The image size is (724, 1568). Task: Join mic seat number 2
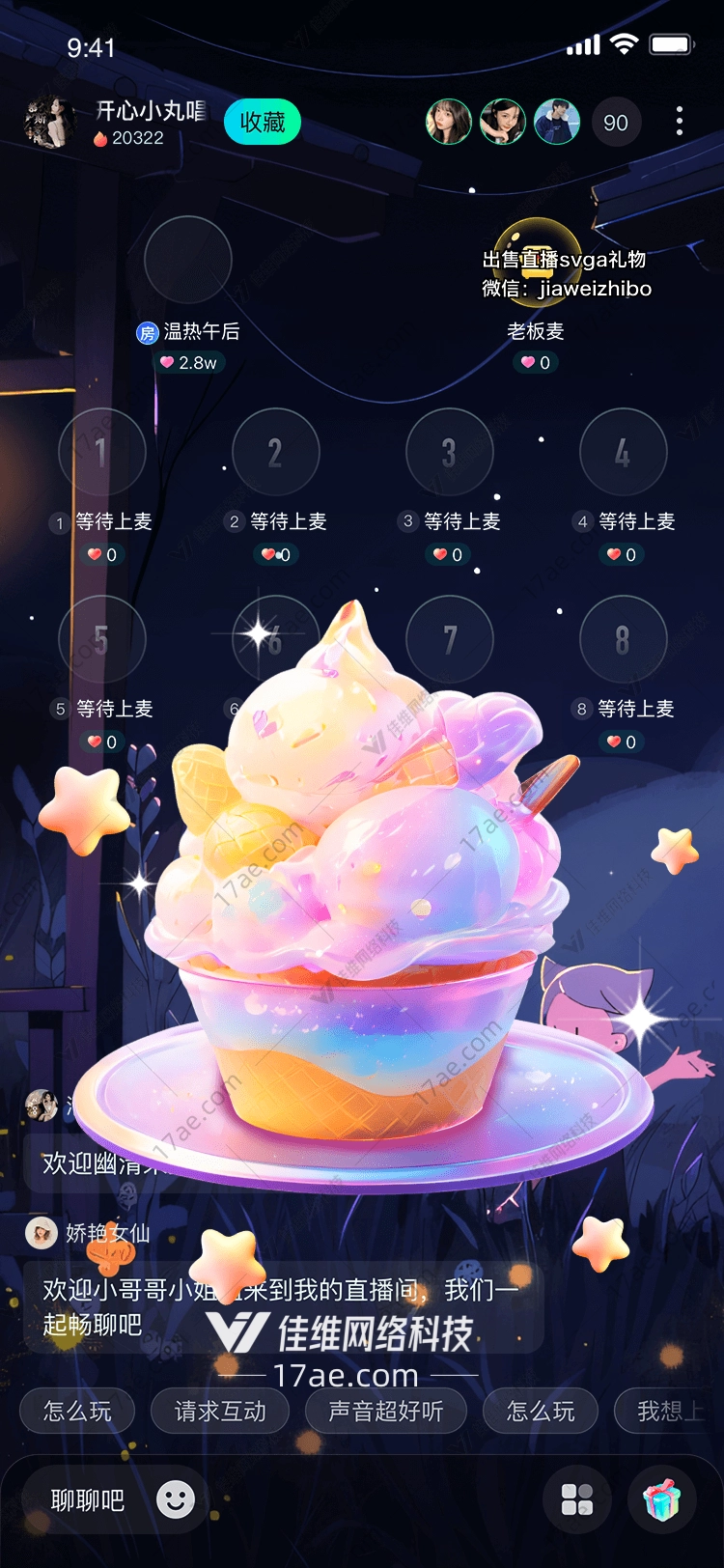tap(275, 452)
